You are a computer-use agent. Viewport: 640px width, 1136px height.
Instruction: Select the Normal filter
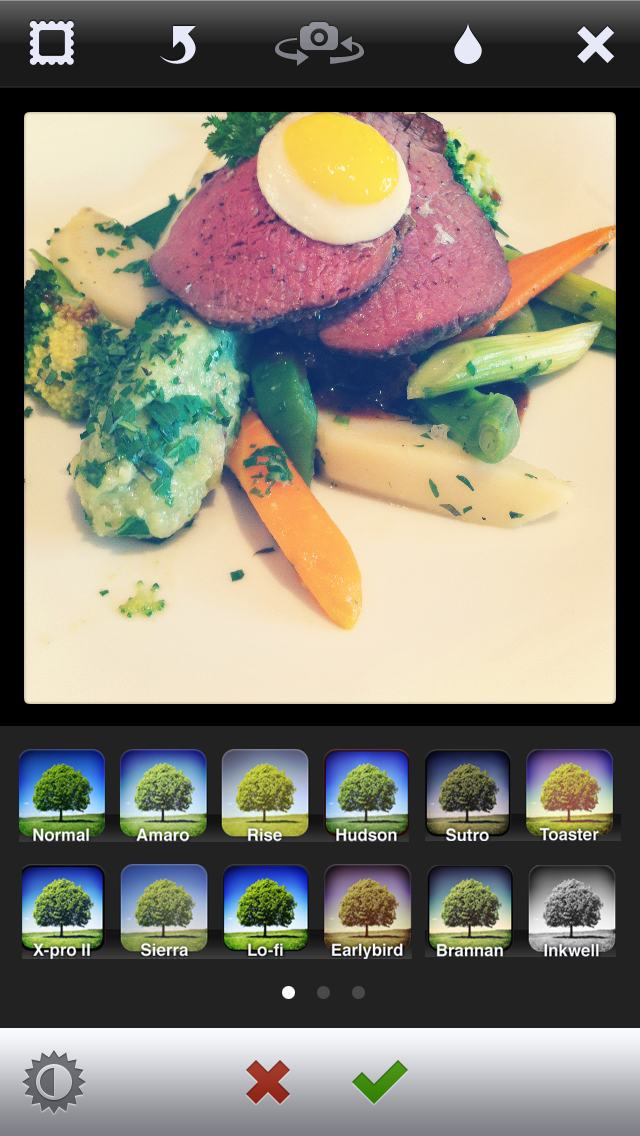click(x=62, y=795)
